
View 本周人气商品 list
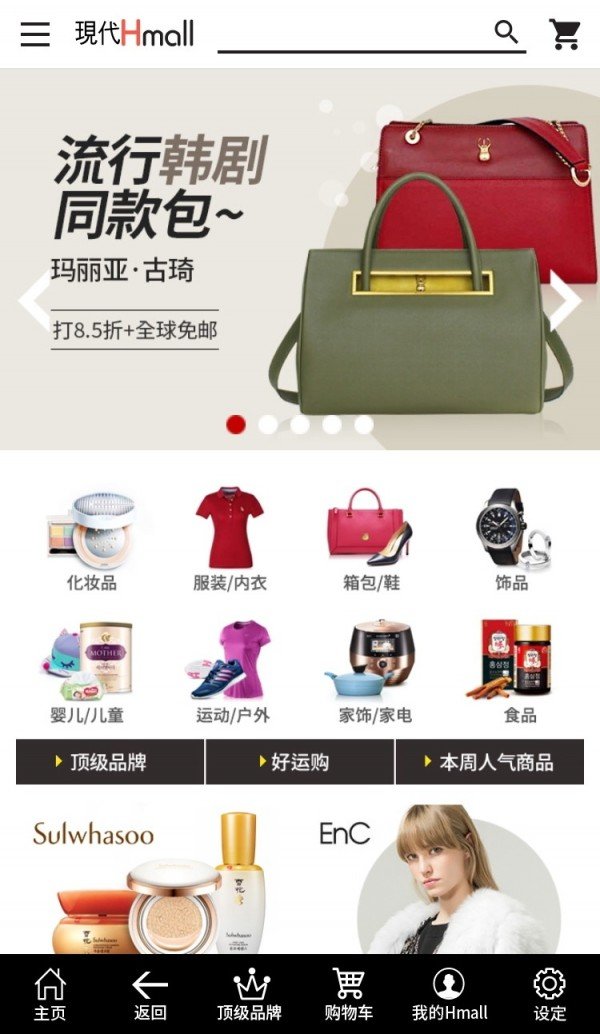pyautogui.click(x=490, y=762)
